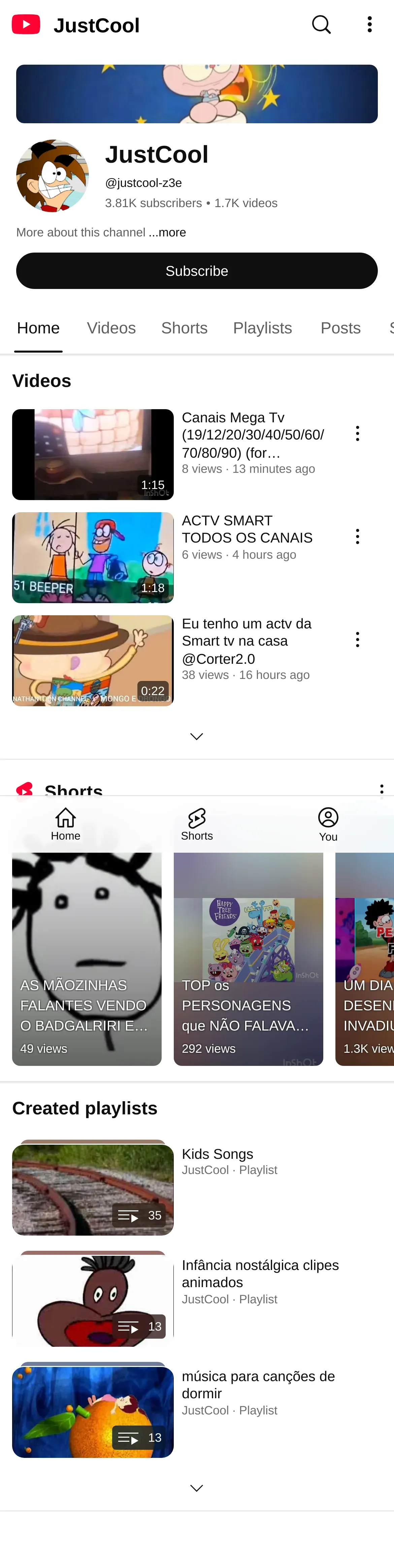The width and height of the screenshot is (394, 1568).
Task: Go to Home in the bottom navigation
Action: pos(65,824)
